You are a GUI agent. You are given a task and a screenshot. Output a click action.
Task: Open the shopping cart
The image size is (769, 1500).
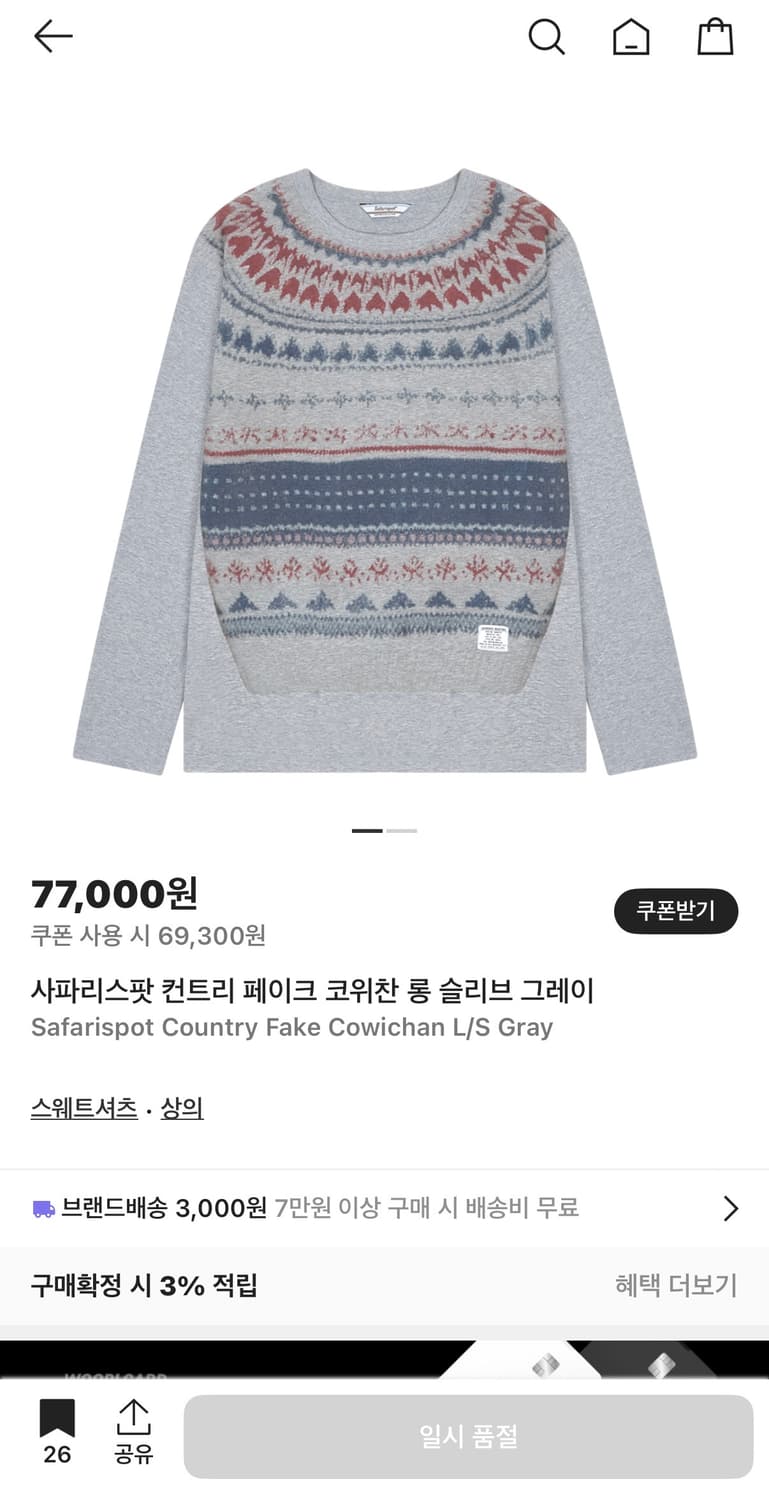click(x=715, y=37)
